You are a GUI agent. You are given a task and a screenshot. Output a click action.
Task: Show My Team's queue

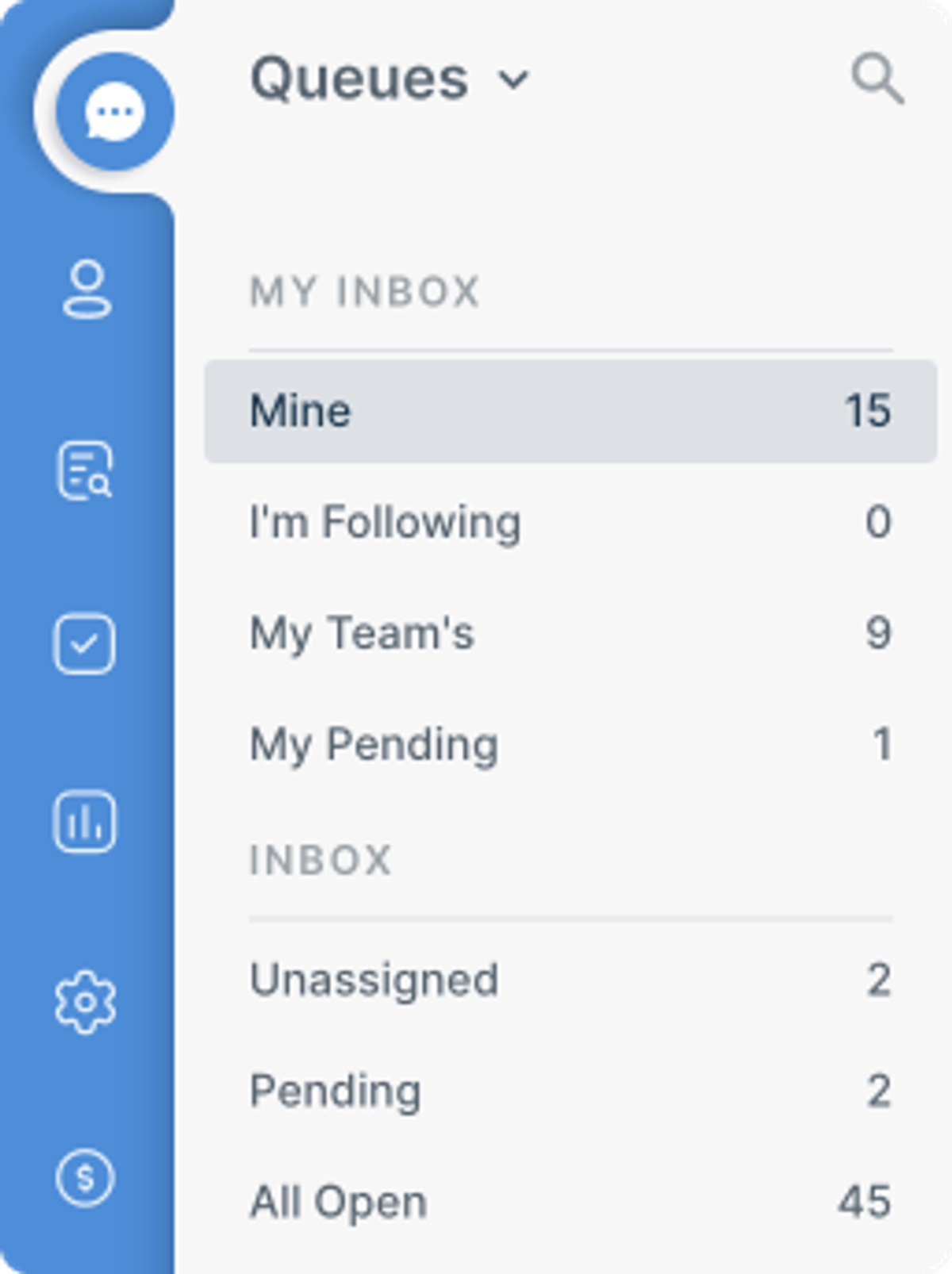pos(570,633)
